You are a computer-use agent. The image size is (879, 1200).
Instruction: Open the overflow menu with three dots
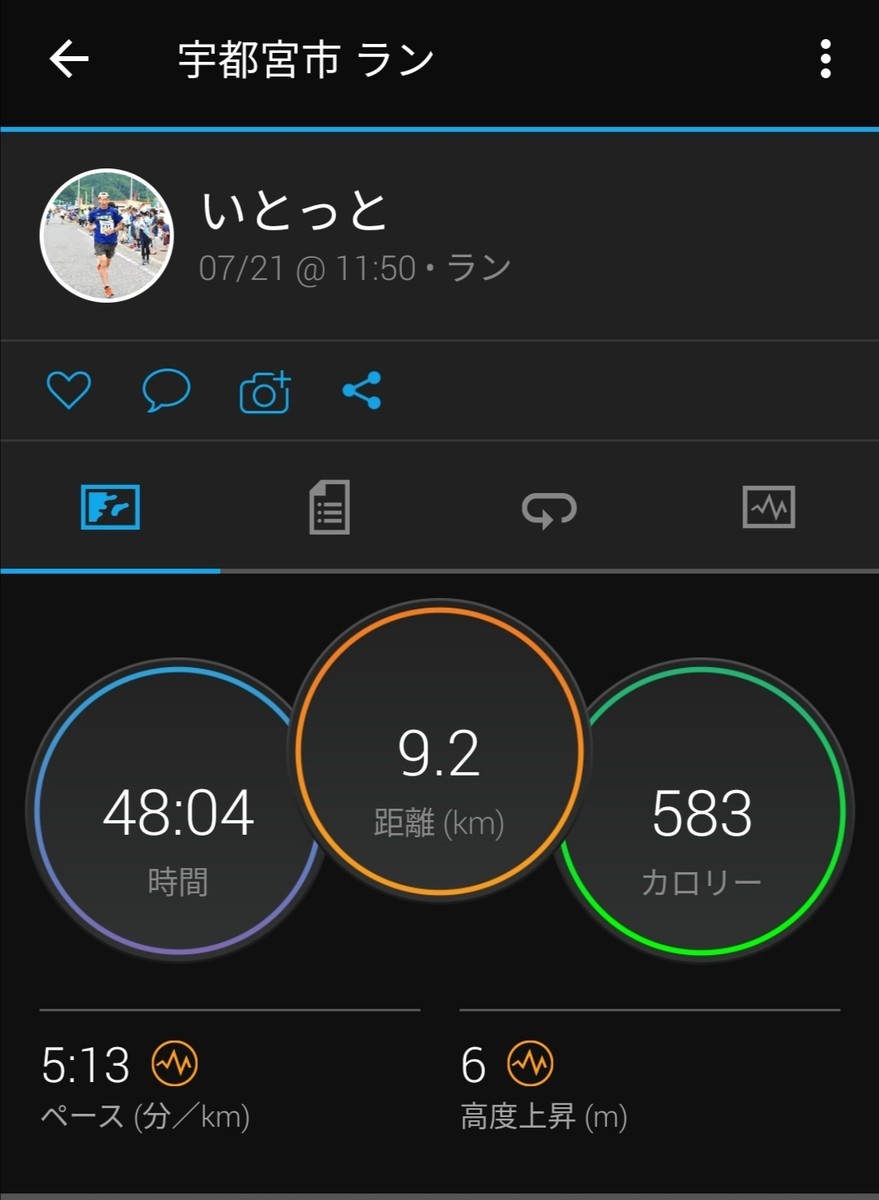(x=824, y=60)
